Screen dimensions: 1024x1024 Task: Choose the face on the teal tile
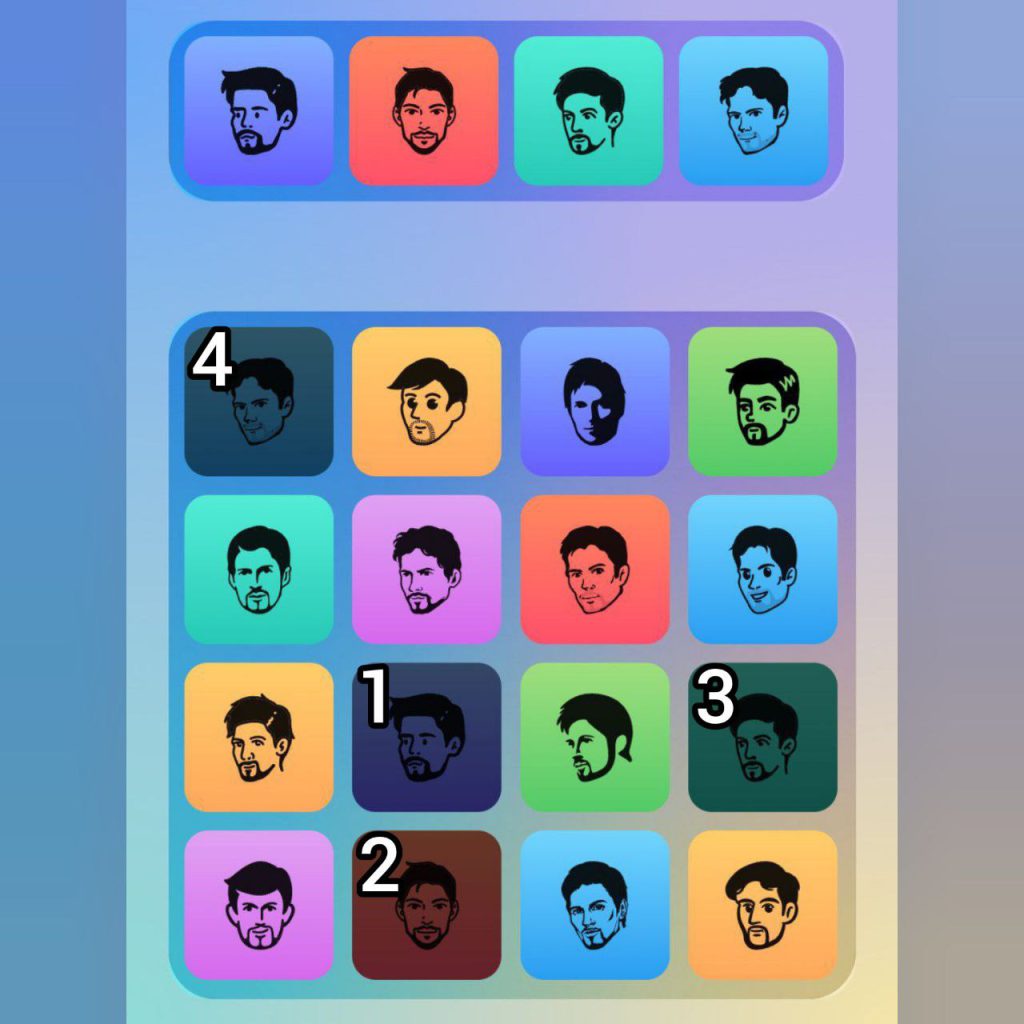pos(258,569)
